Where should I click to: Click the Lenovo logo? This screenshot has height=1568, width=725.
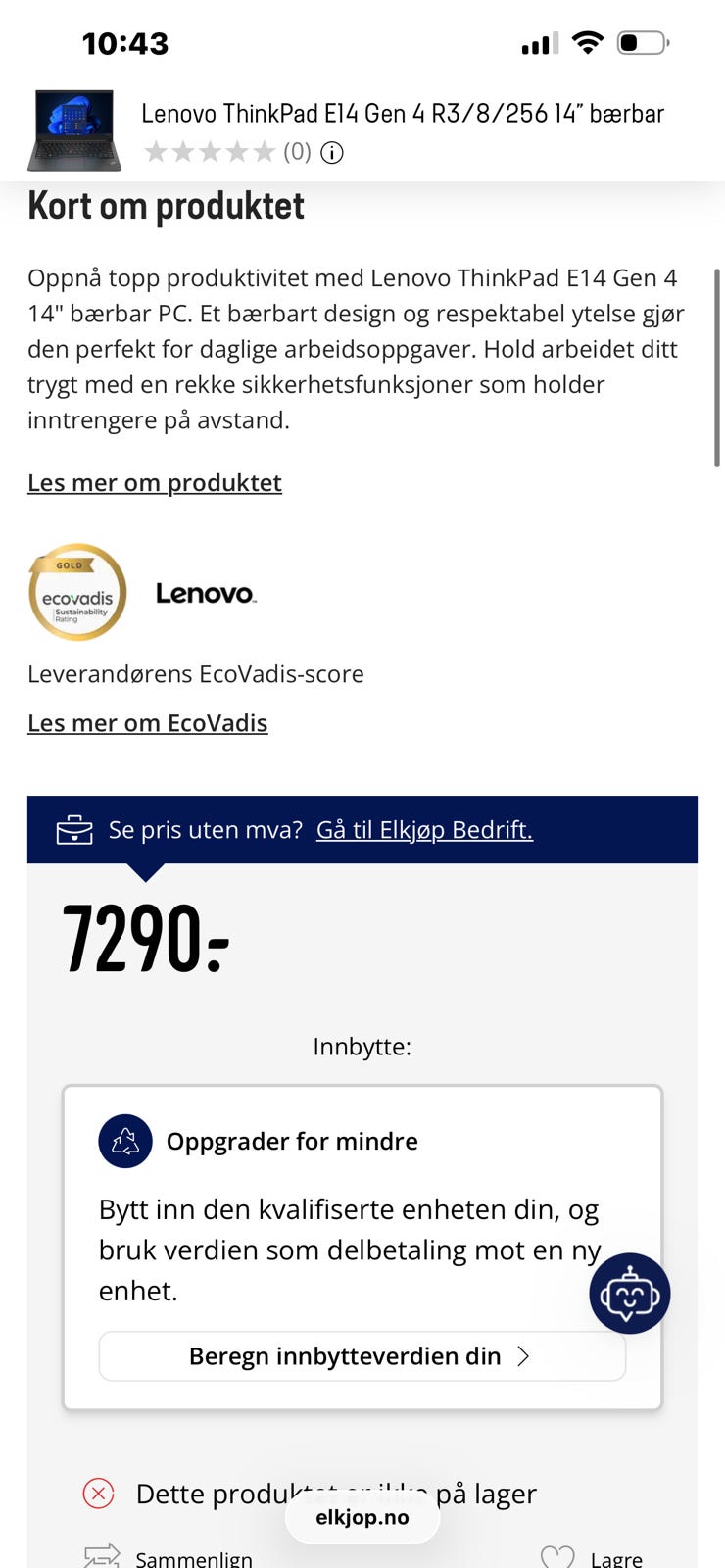tap(205, 593)
